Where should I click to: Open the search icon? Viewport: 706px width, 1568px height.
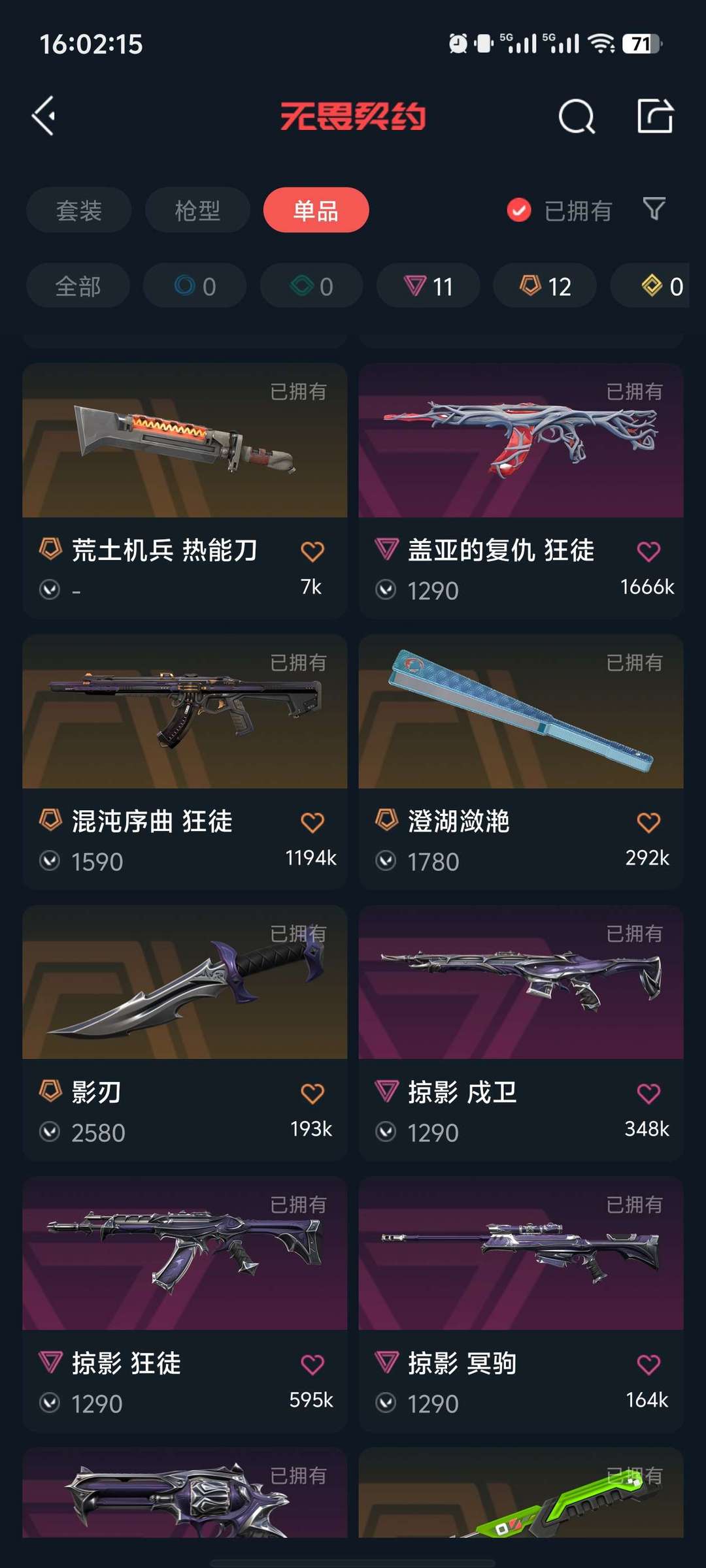577,116
